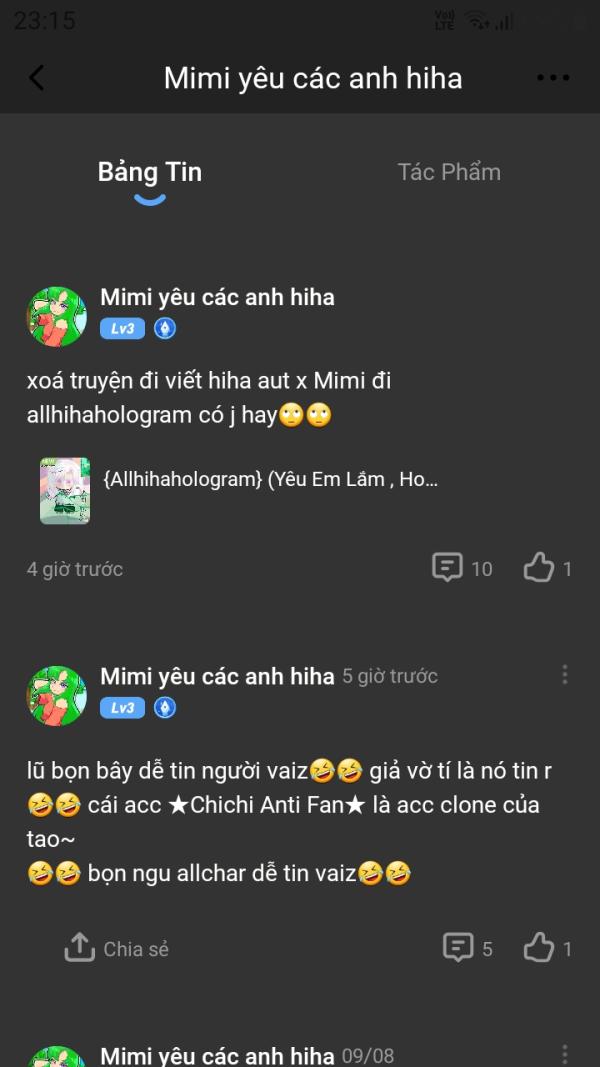Like the 4 giờ trước post
This screenshot has width=600, height=1067.
coord(546,568)
